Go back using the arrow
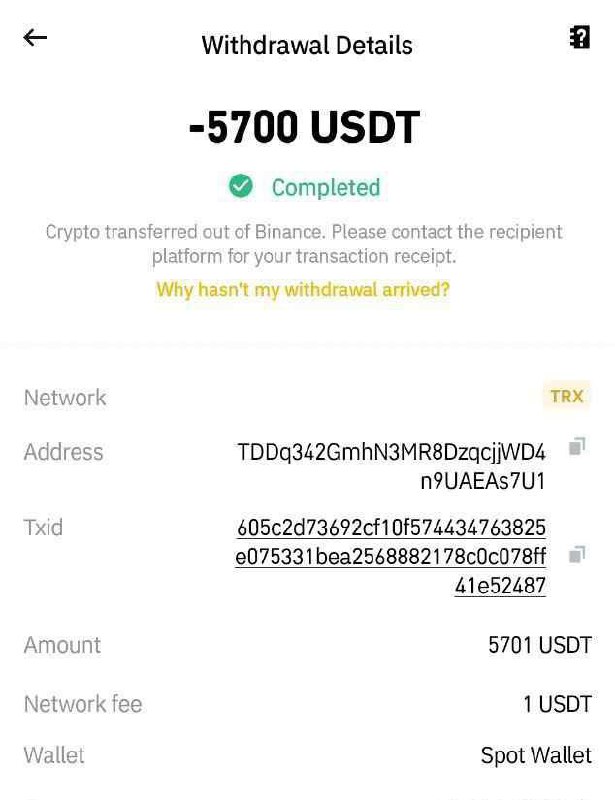The height and width of the screenshot is (800, 615). click(x=35, y=38)
